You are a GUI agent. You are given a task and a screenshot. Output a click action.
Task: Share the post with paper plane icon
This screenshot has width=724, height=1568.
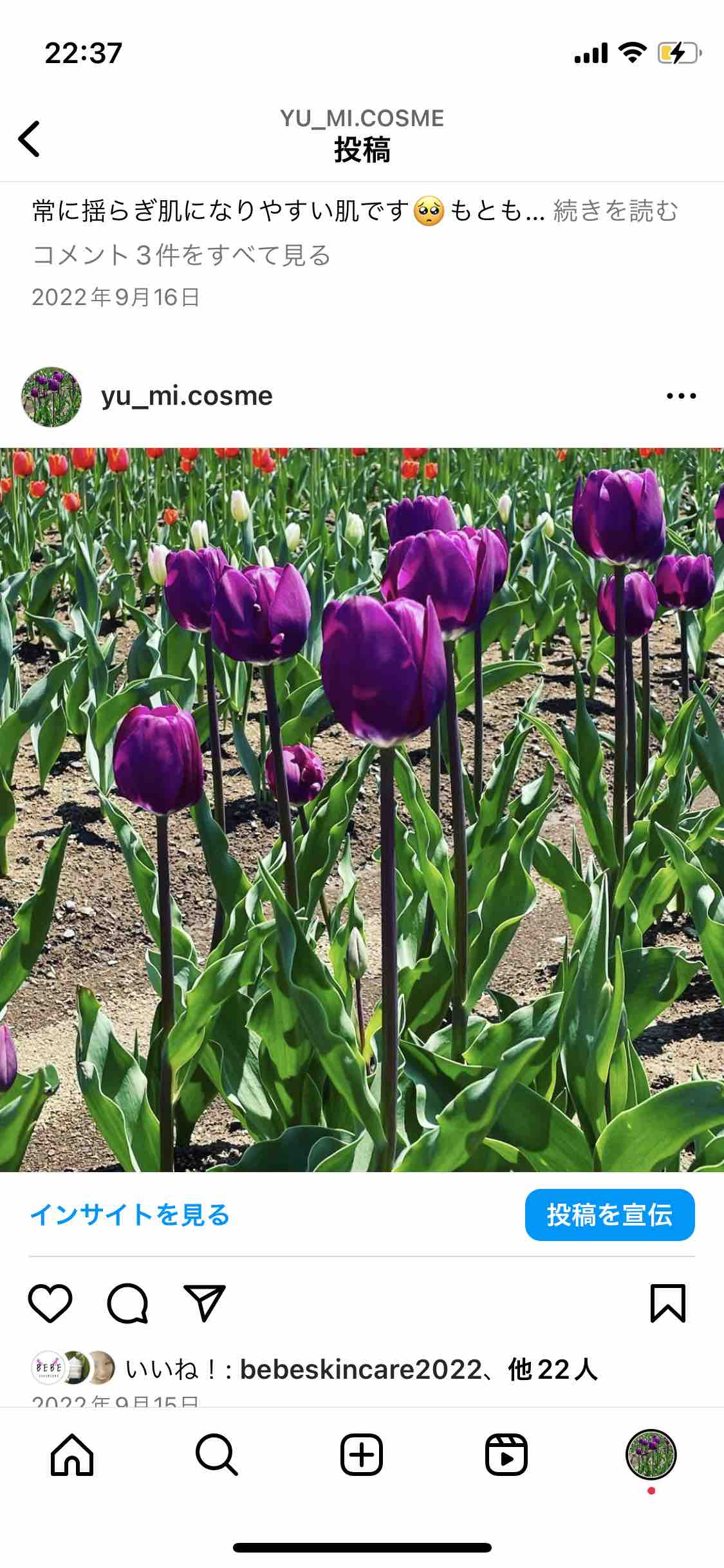coord(205,1303)
